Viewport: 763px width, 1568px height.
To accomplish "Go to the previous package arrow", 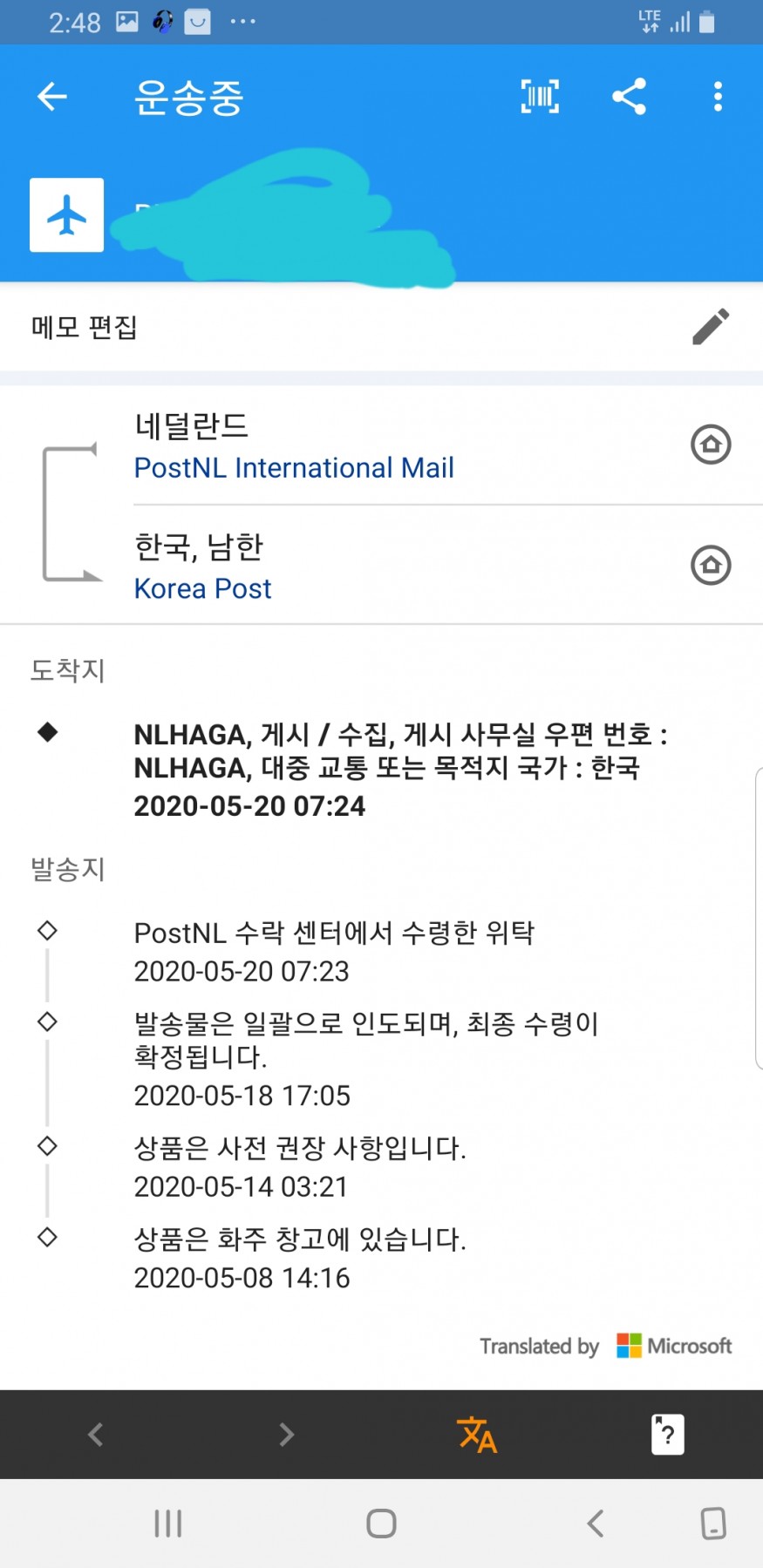I will pyautogui.click(x=96, y=1434).
